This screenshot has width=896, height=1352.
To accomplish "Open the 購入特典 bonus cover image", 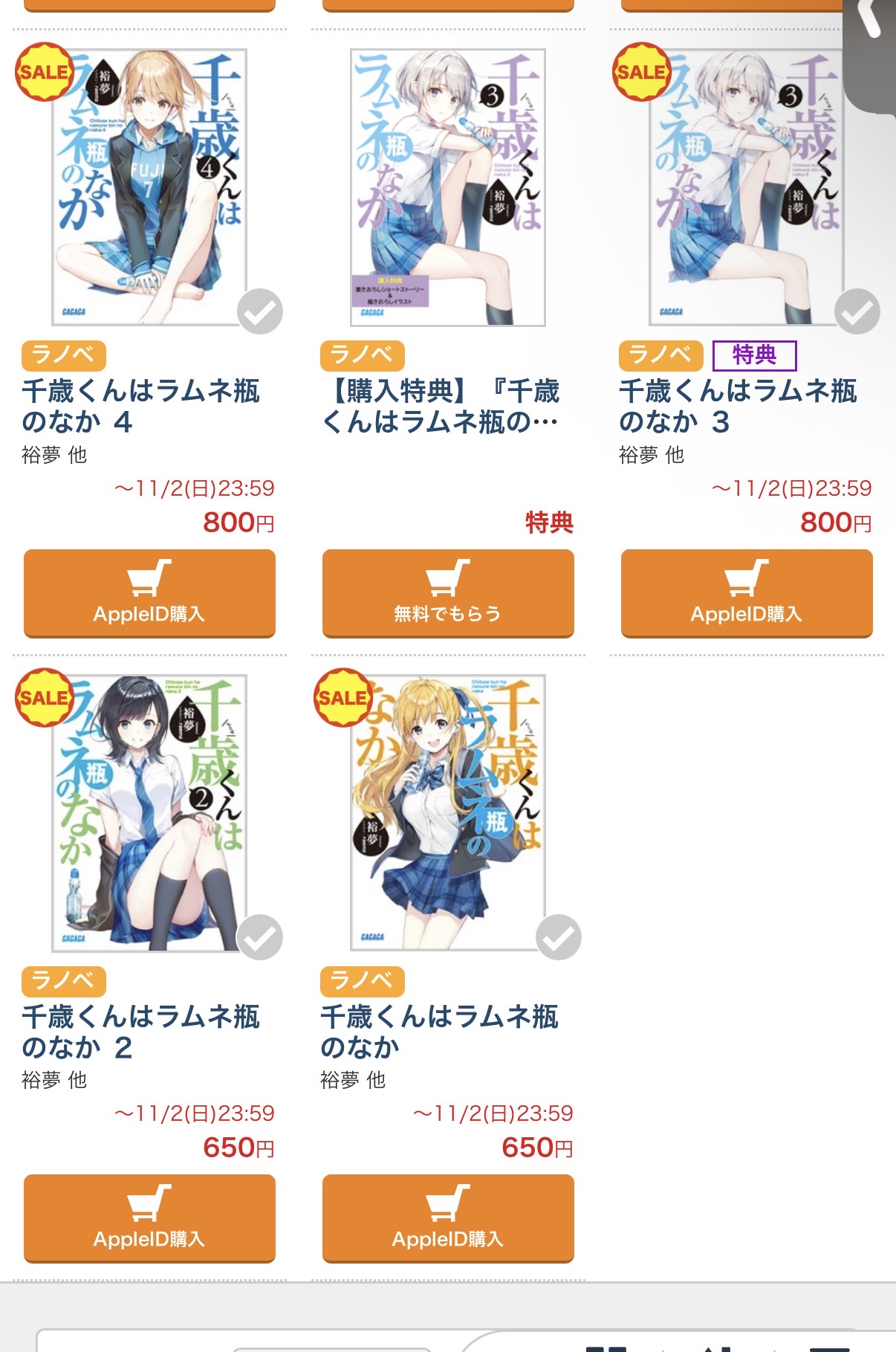I will click(x=448, y=187).
